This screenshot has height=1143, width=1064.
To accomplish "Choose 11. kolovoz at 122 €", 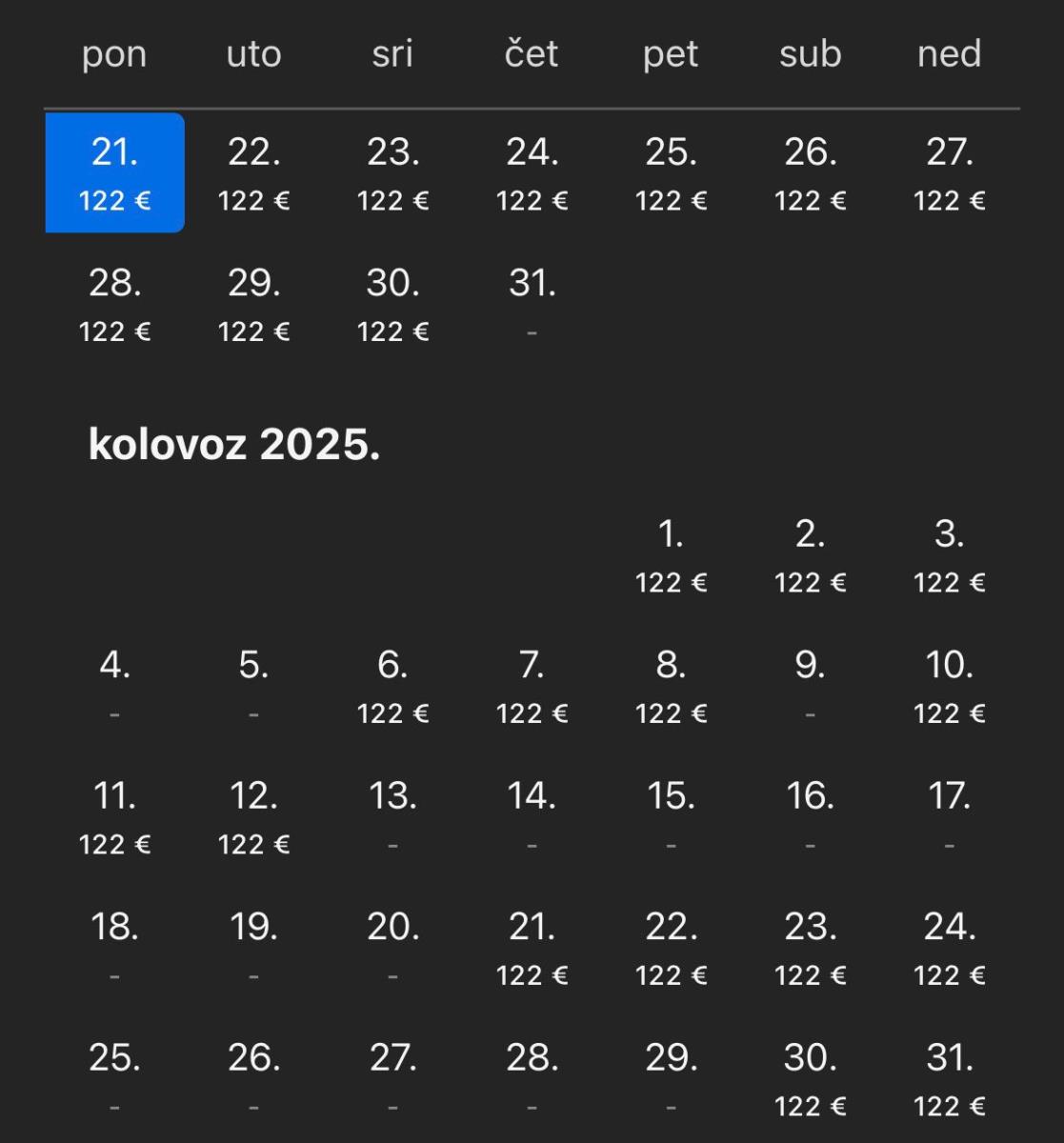I will 114,816.
